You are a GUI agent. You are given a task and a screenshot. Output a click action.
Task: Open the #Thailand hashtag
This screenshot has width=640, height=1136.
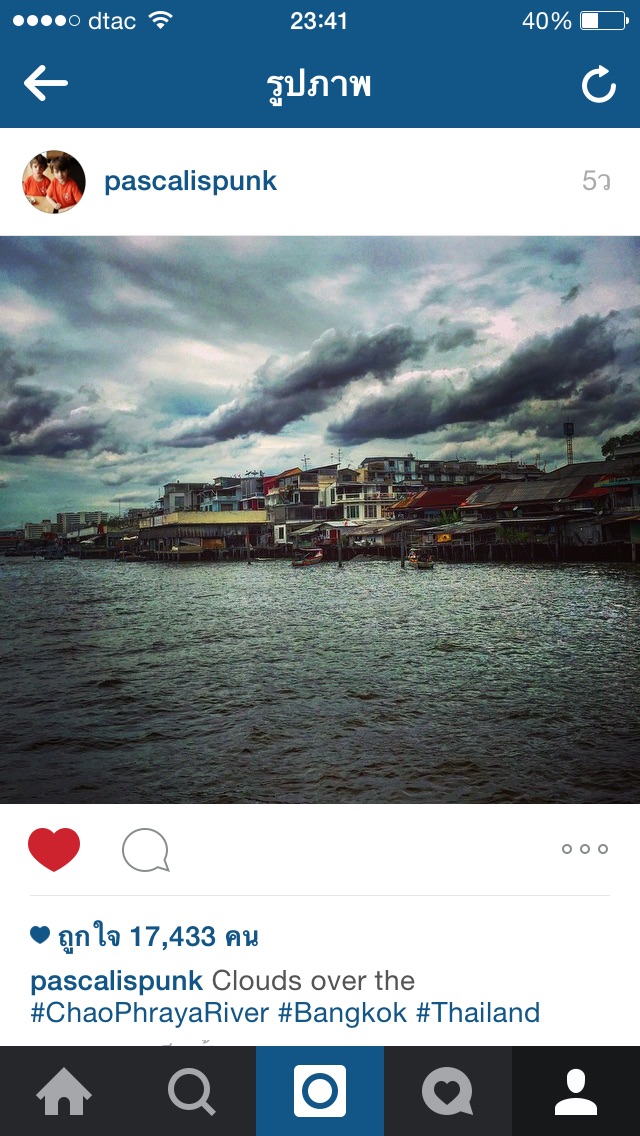[478, 1012]
